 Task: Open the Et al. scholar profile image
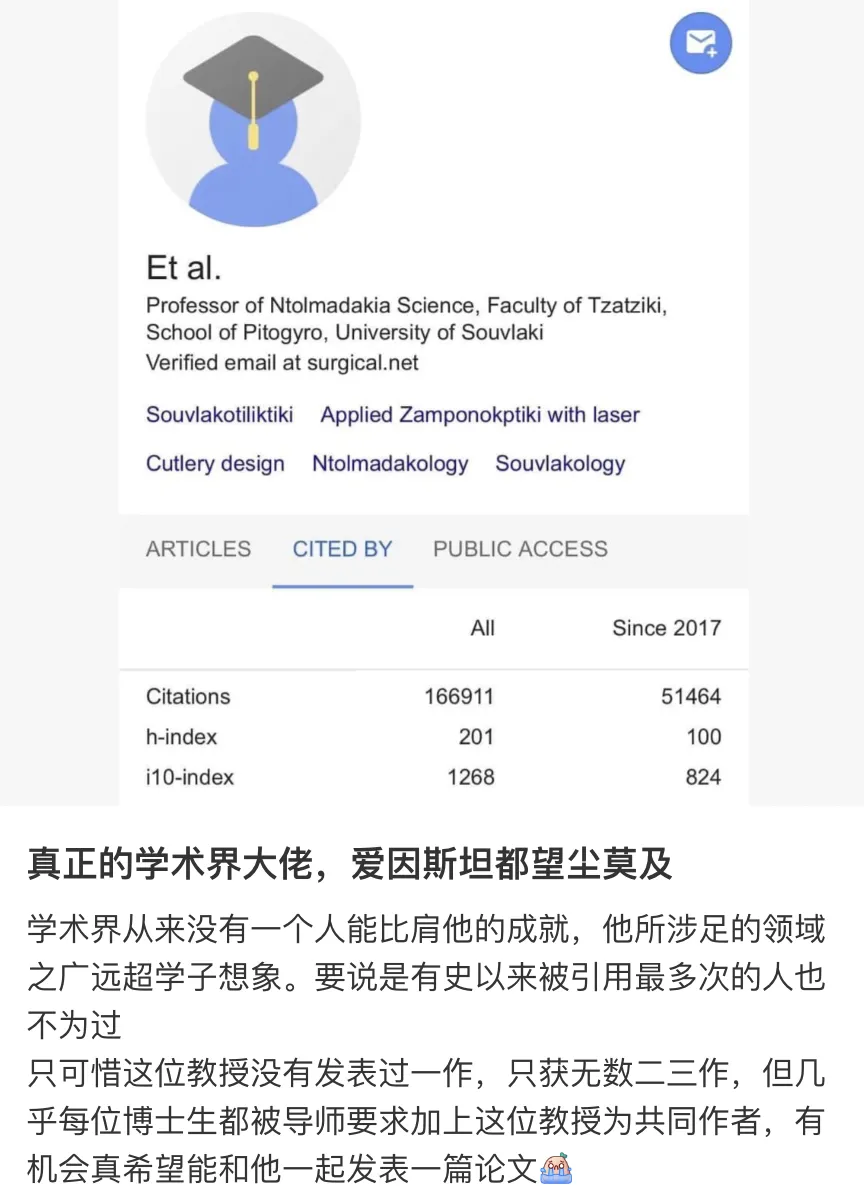tap(253, 119)
